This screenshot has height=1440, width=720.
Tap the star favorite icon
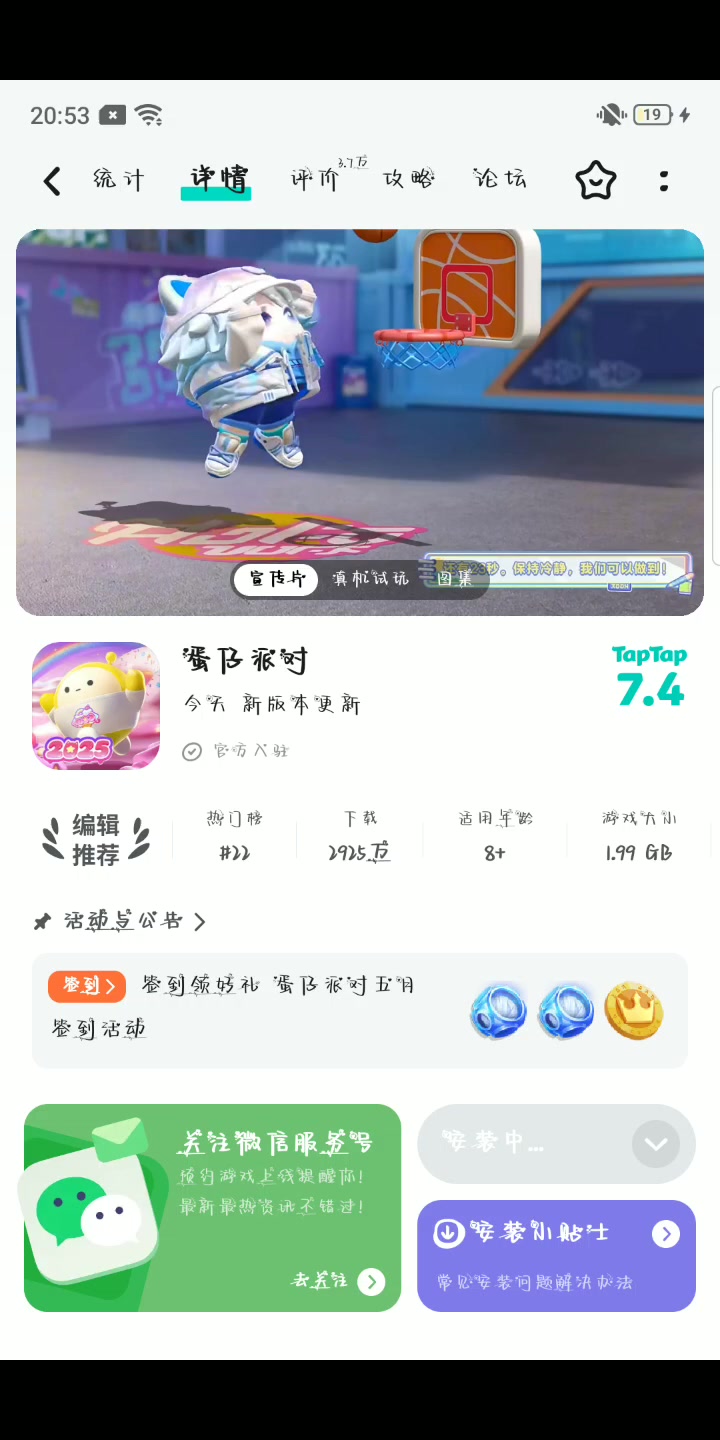point(595,181)
